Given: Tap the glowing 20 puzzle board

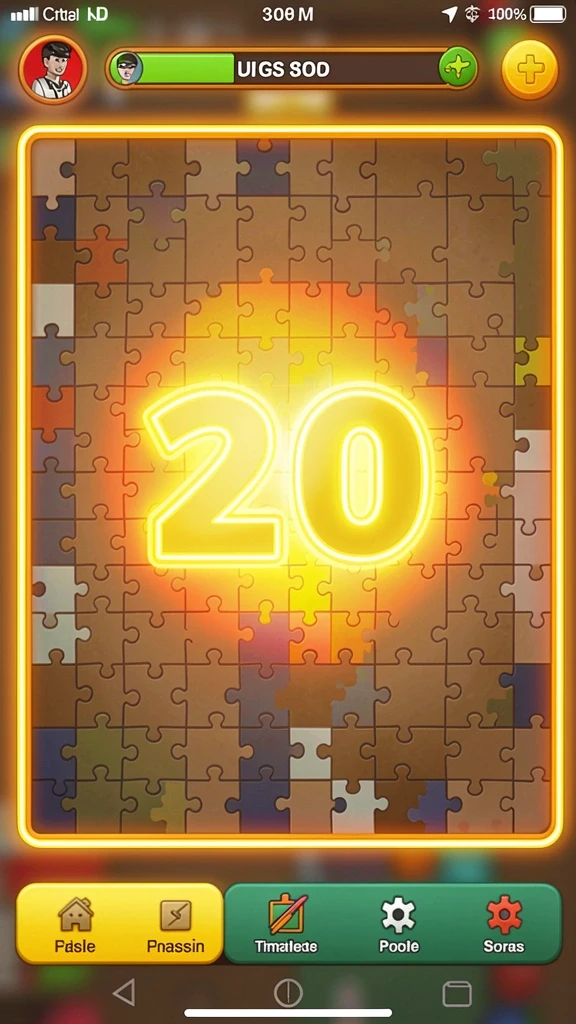Looking at the screenshot, I should tap(290, 486).
